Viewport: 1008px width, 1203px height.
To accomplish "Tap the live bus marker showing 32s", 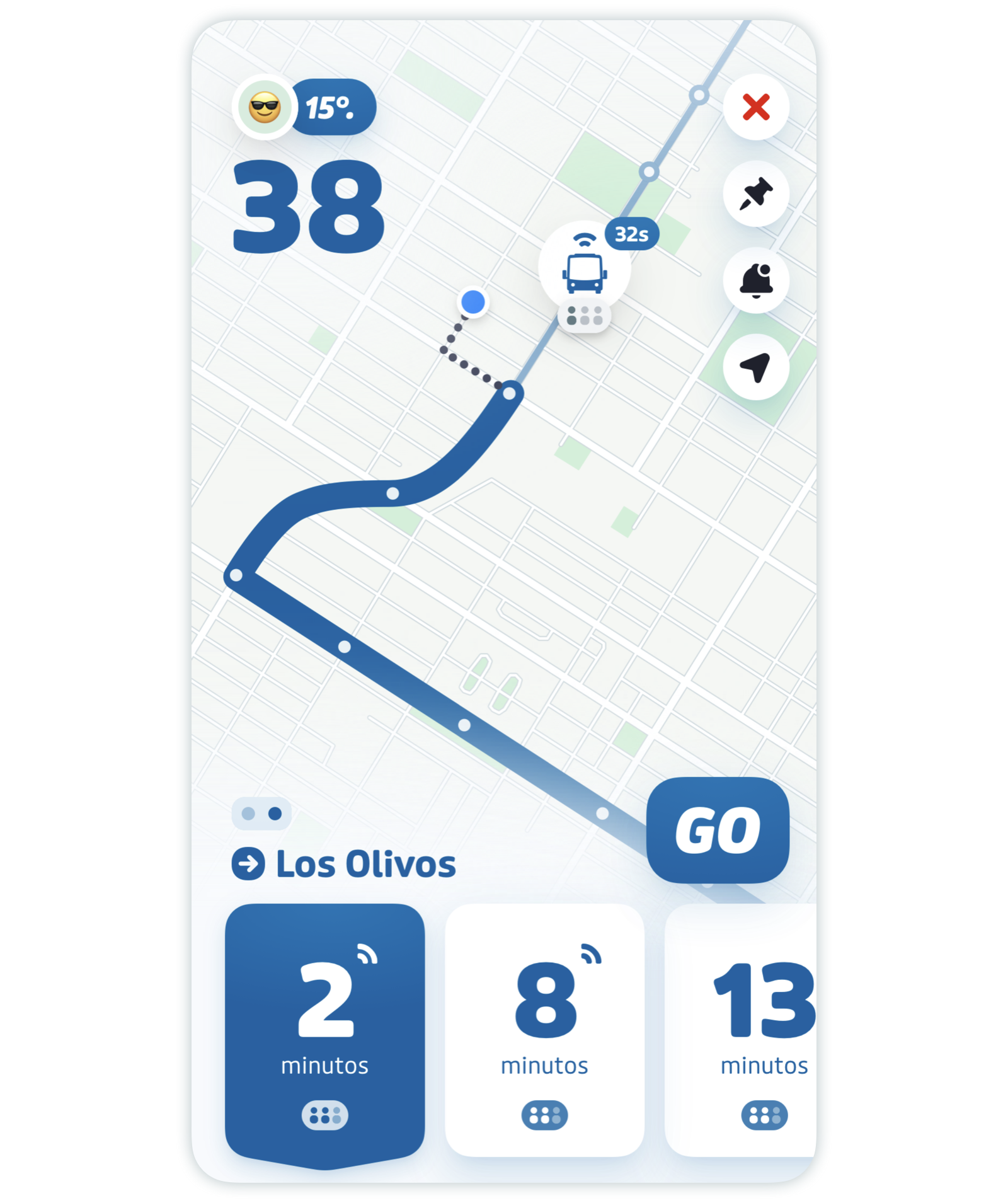I will 585,268.
